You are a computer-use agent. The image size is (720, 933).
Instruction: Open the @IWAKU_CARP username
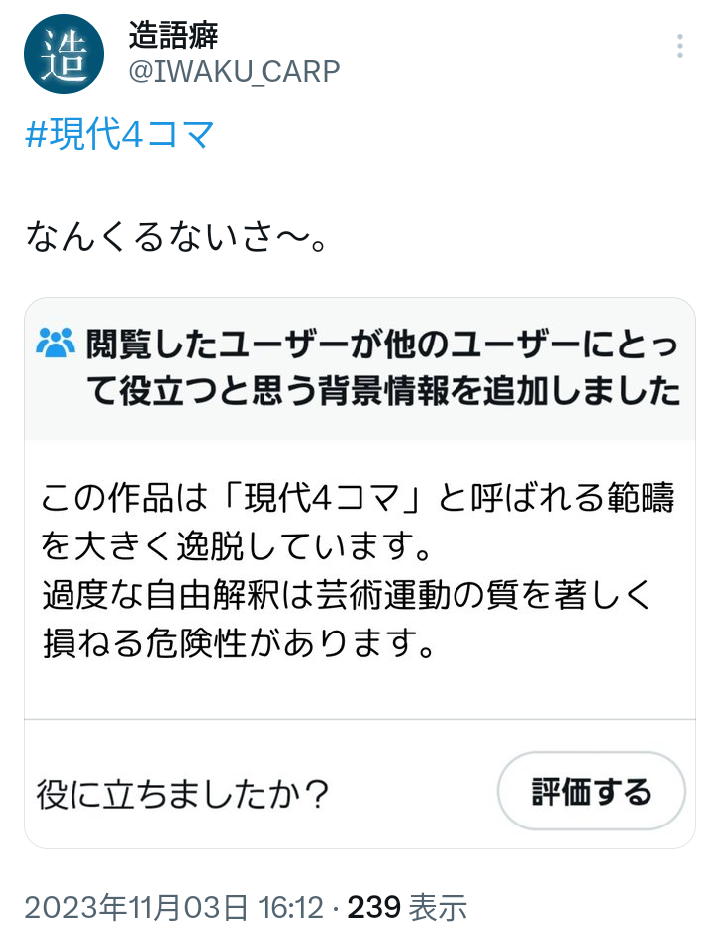pos(234,72)
